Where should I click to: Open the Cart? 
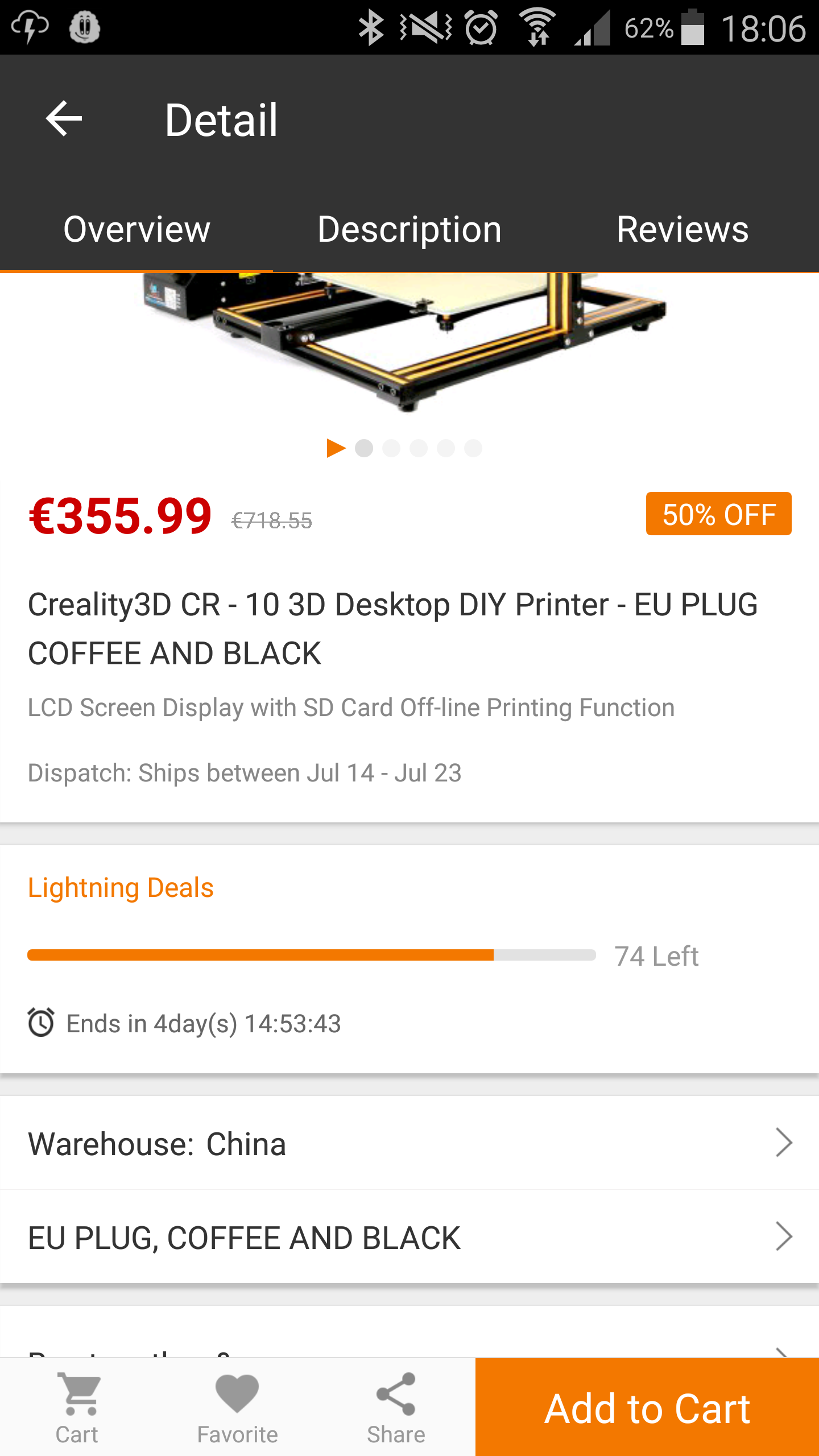(x=77, y=1408)
